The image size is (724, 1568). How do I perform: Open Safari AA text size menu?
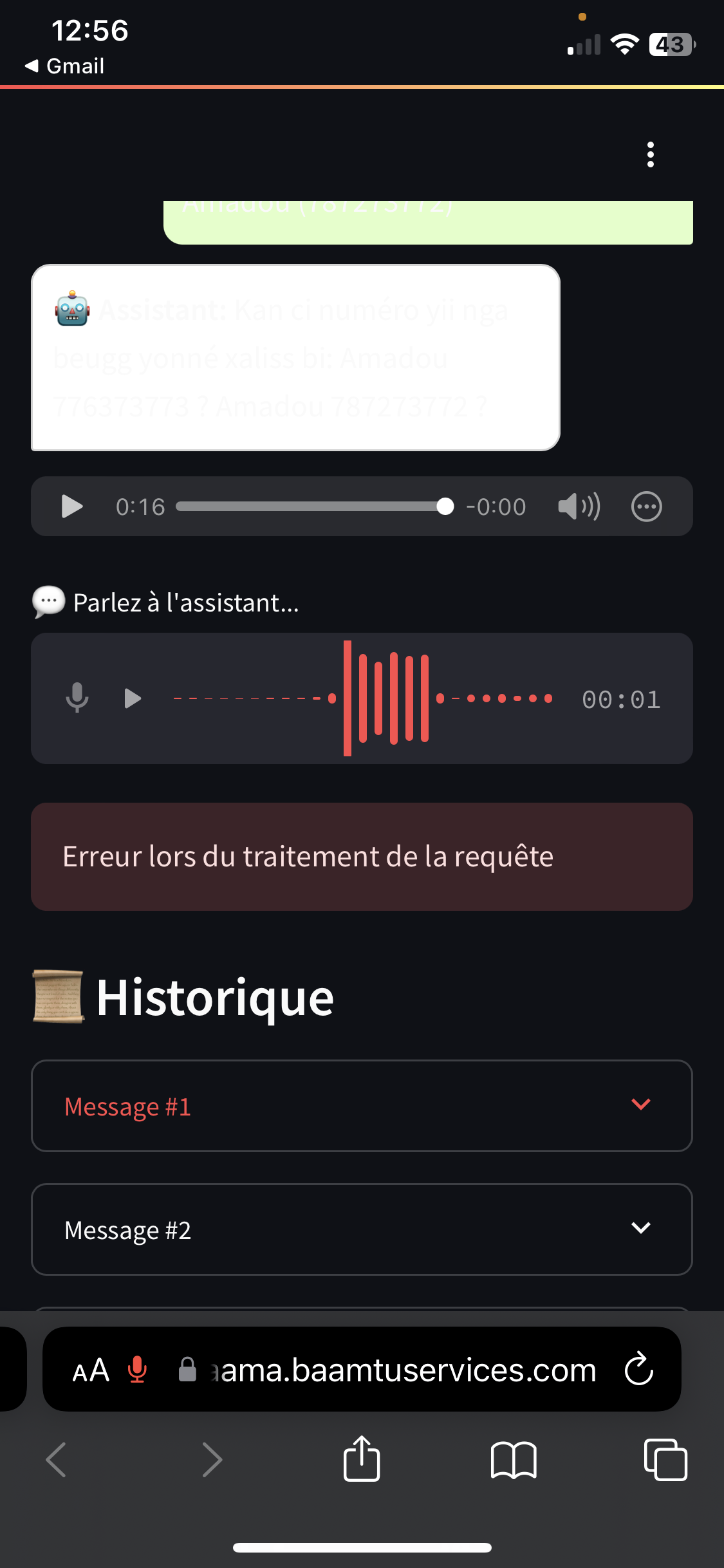tap(91, 1370)
